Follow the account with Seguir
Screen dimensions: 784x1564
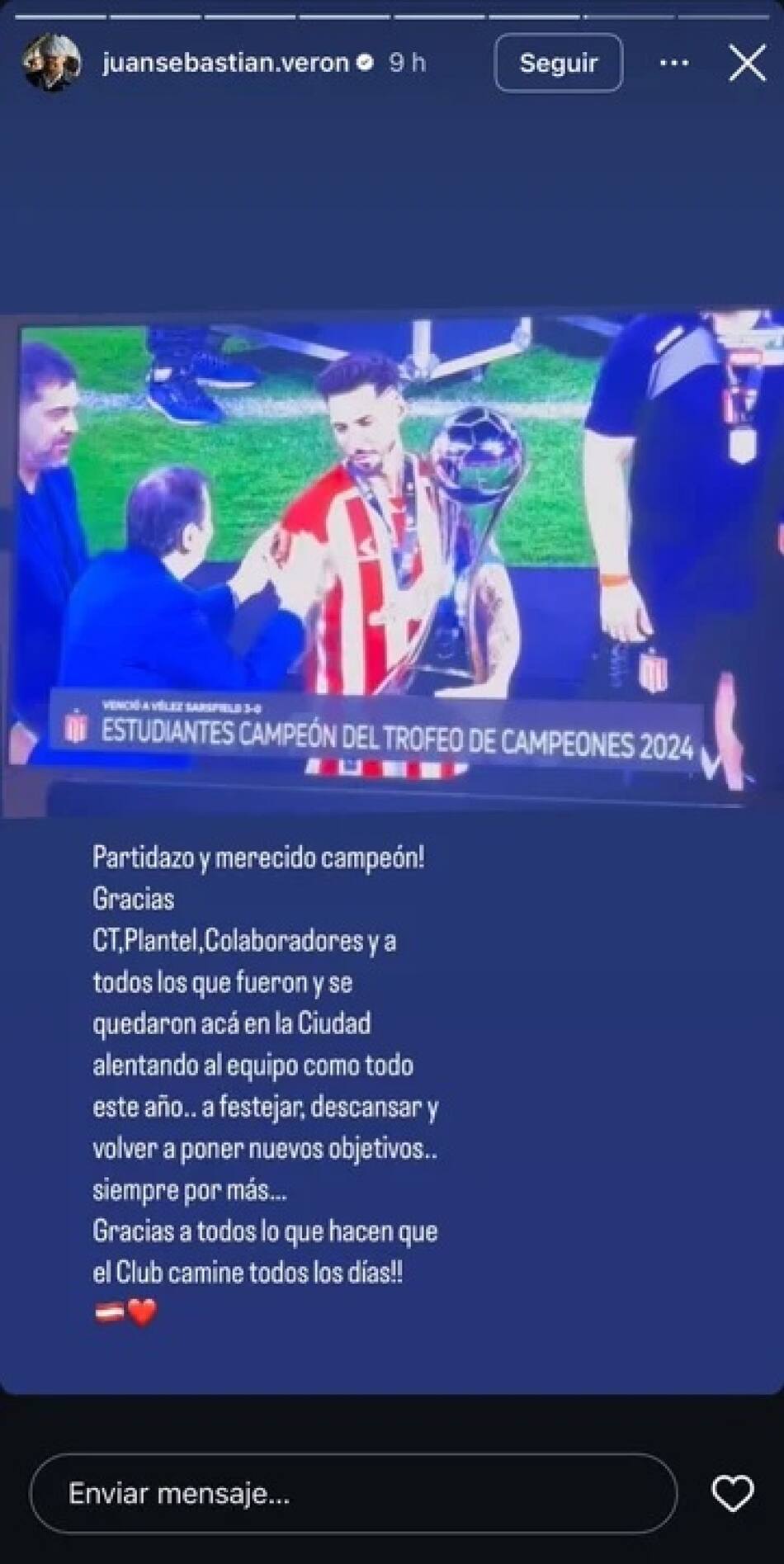click(x=558, y=63)
